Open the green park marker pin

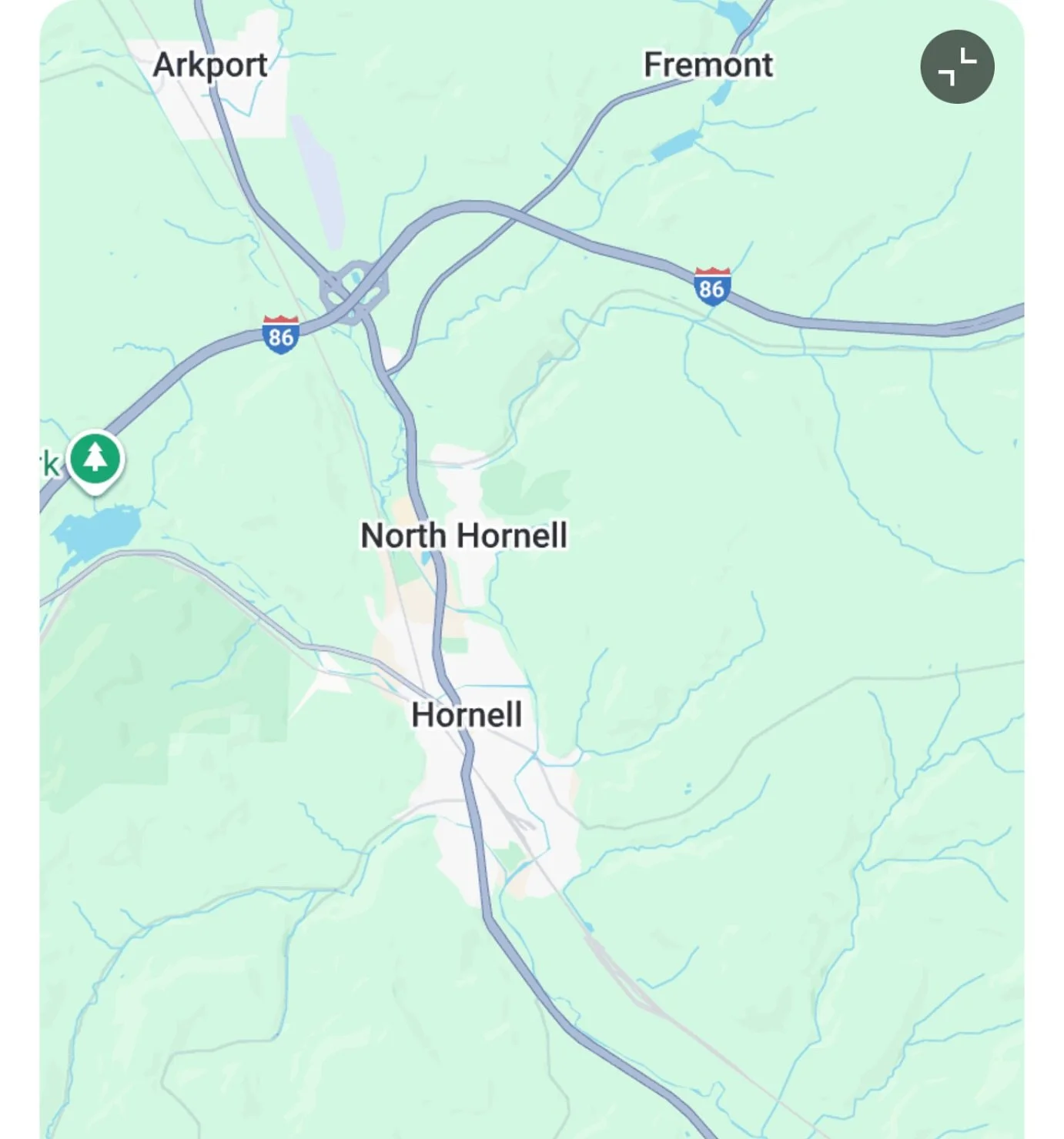pos(95,459)
